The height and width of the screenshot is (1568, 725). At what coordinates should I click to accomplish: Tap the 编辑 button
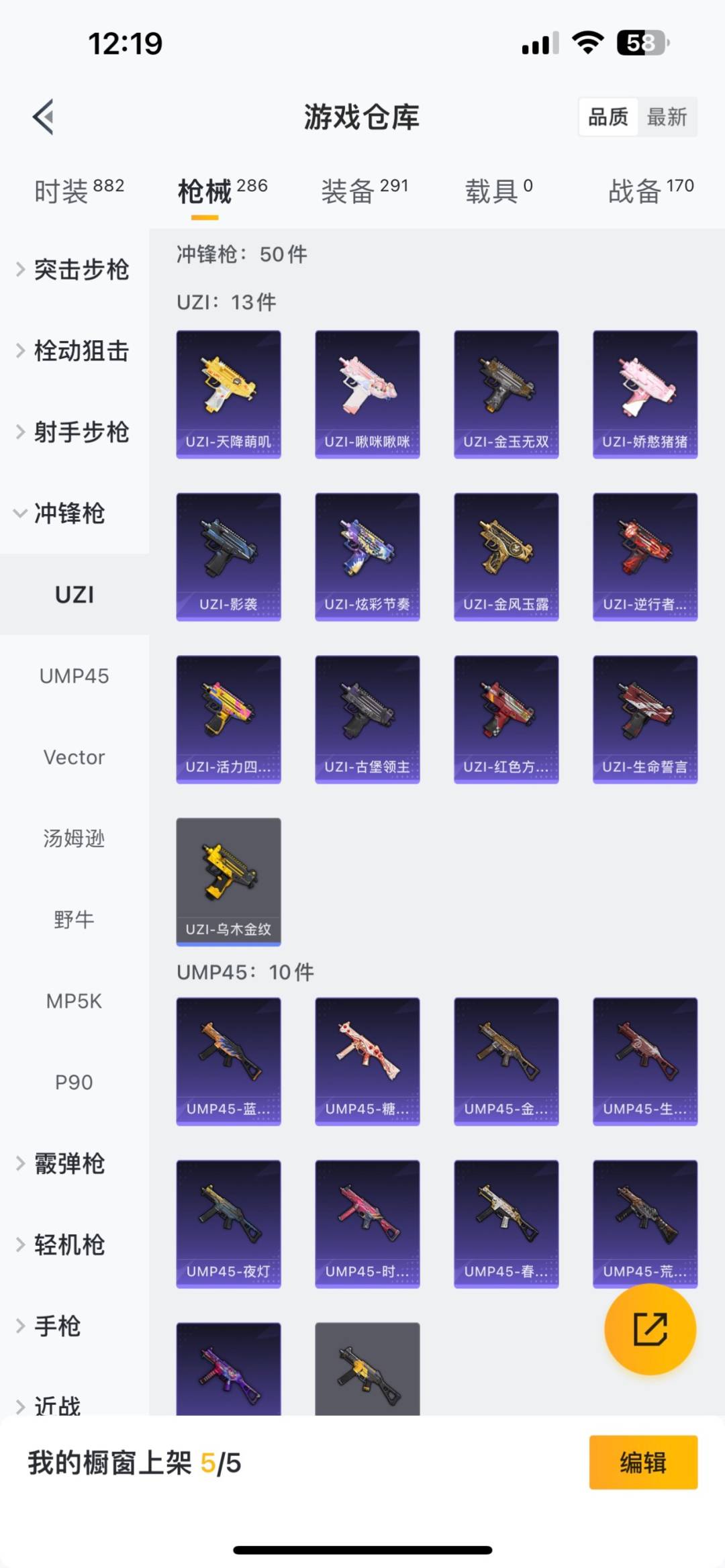pyautogui.click(x=643, y=1462)
